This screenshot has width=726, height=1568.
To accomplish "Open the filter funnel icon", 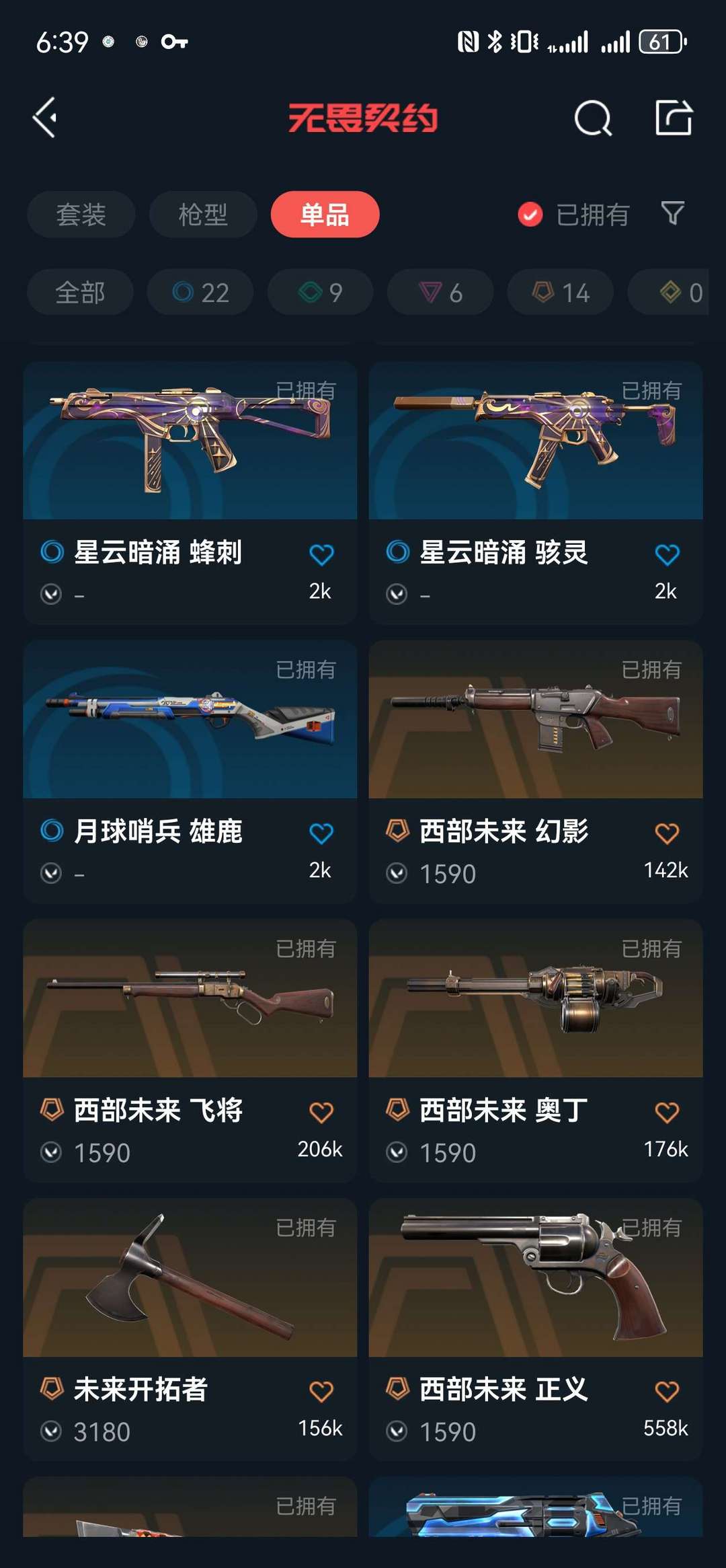I will pyautogui.click(x=672, y=213).
